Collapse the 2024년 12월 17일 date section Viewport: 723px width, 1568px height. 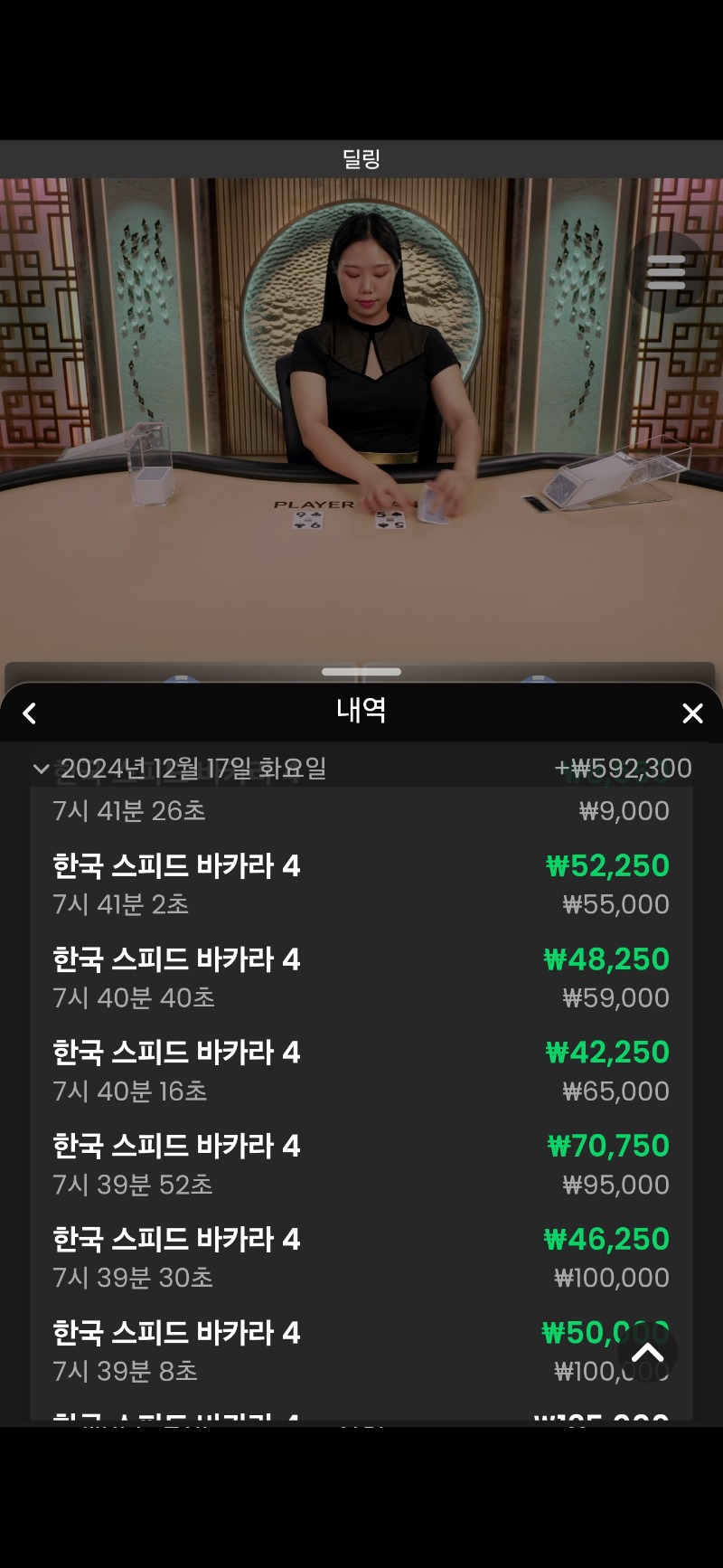click(x=41, y=769)
